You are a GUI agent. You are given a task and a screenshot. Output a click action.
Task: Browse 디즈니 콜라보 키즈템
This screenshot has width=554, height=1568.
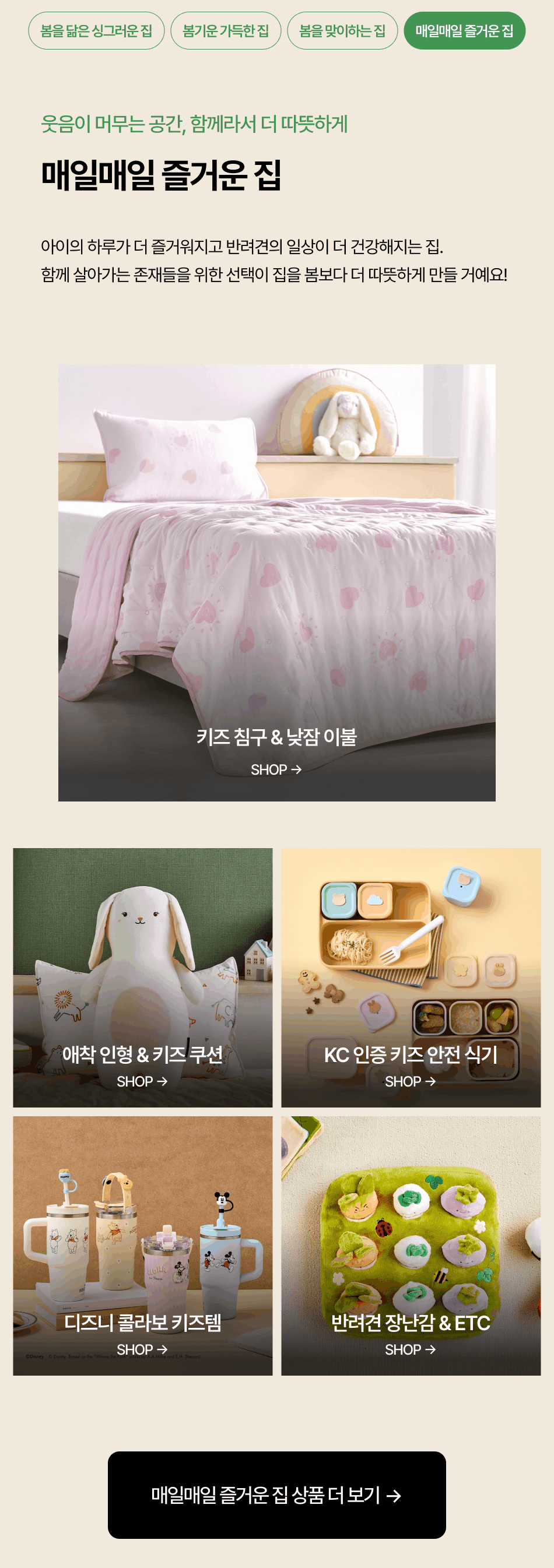[142, 1246]
